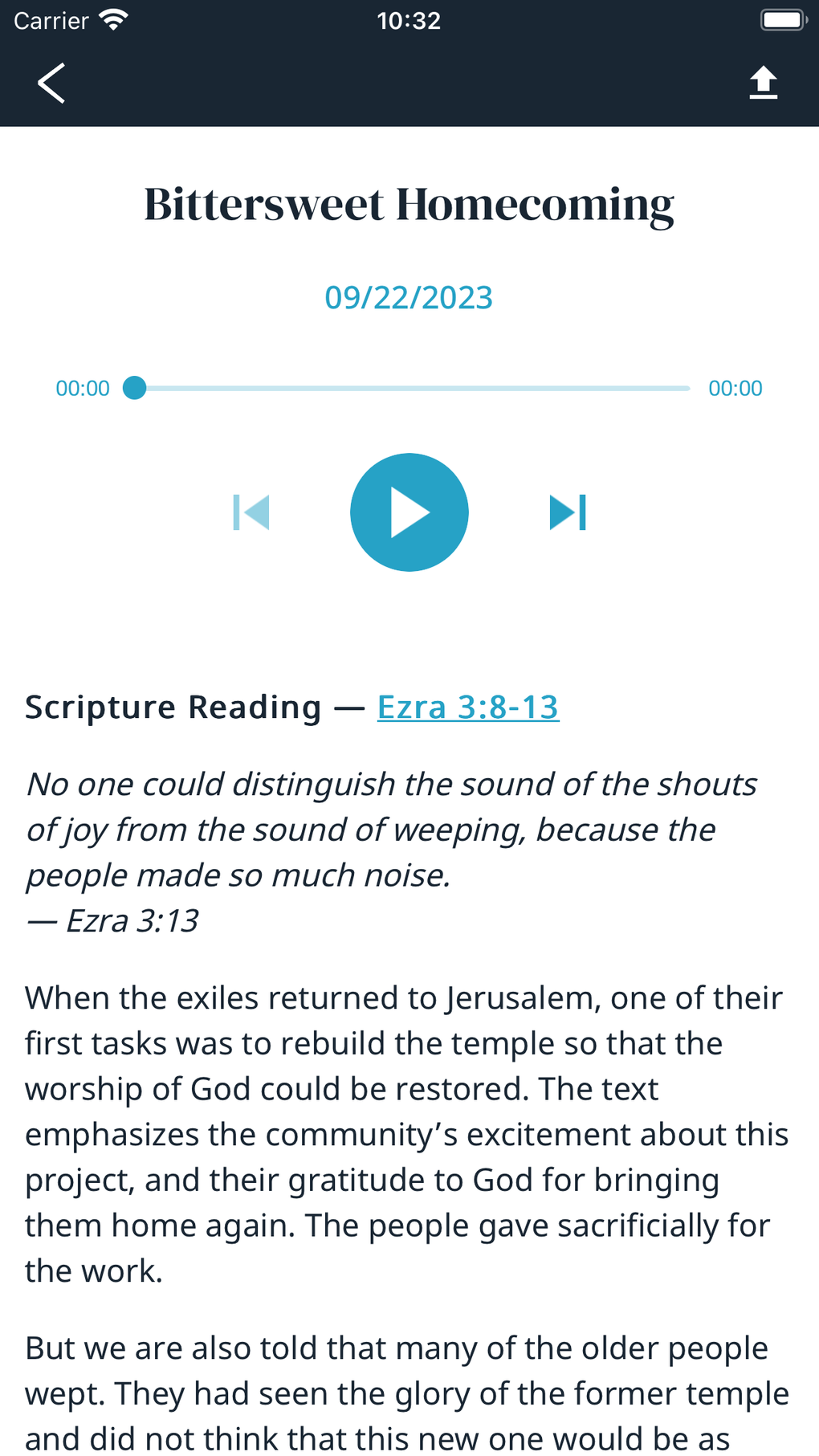This screenshot has height=1456, width=819.
Task: Tap the back arrow to return
Action: coord(50,83)
